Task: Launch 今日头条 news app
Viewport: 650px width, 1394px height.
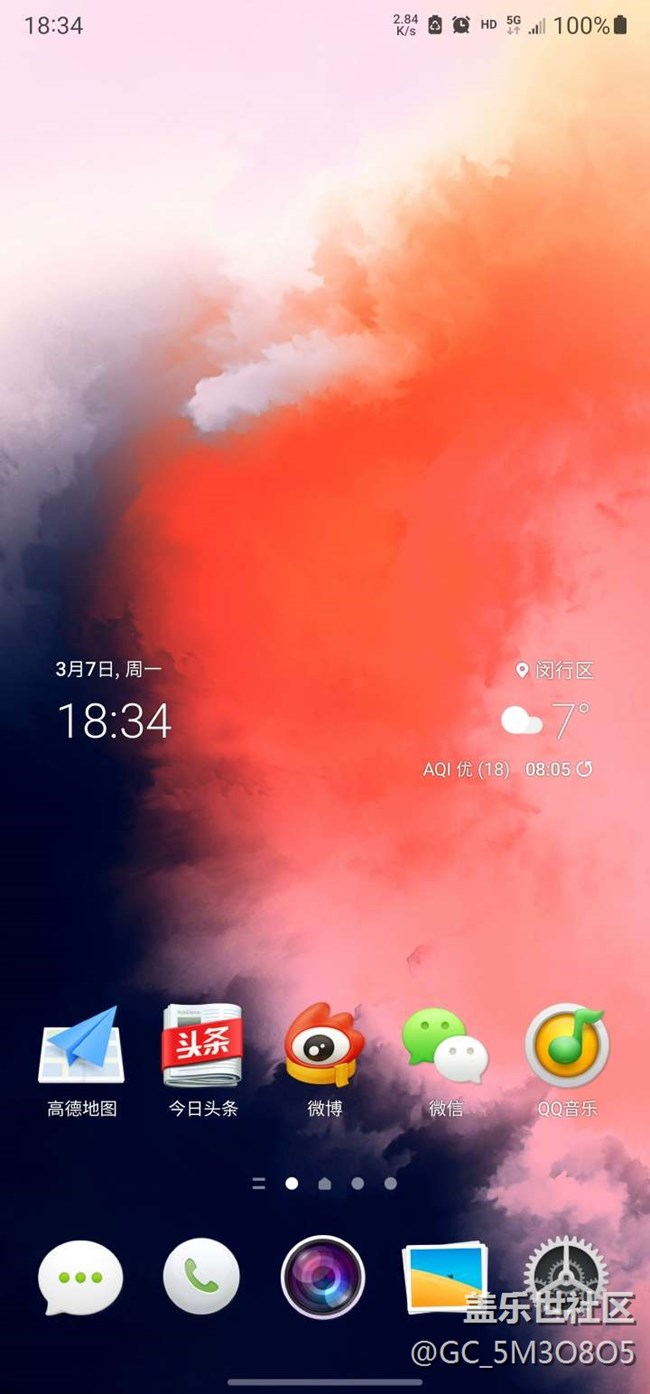Action: [x=203, y=1047]
